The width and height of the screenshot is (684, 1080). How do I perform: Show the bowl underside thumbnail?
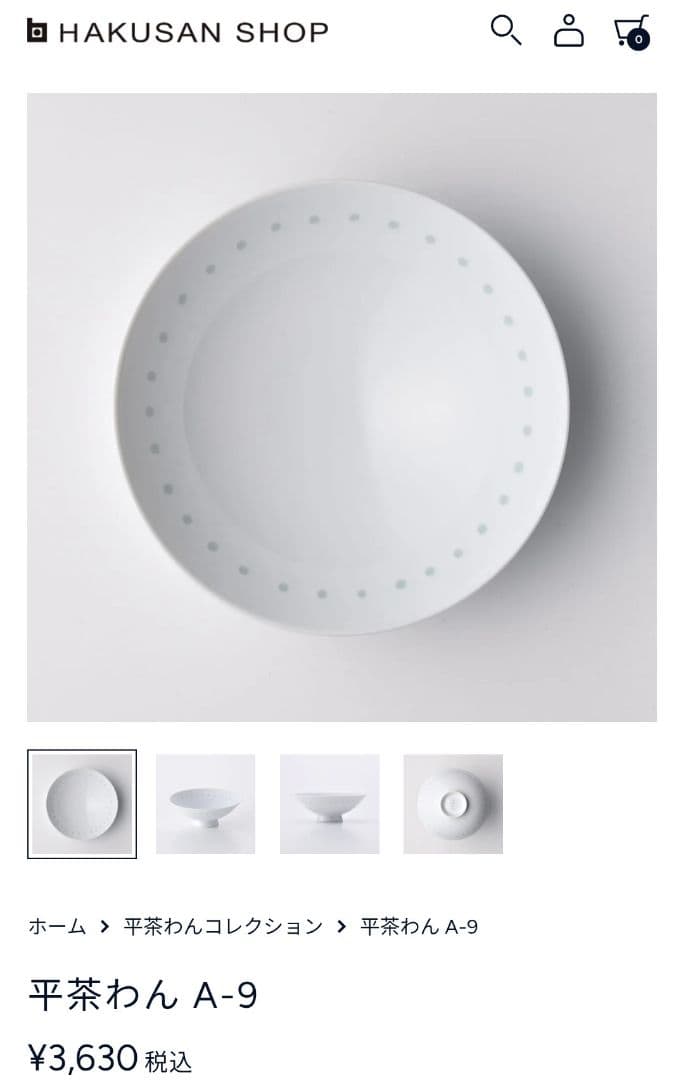point(453,804)
